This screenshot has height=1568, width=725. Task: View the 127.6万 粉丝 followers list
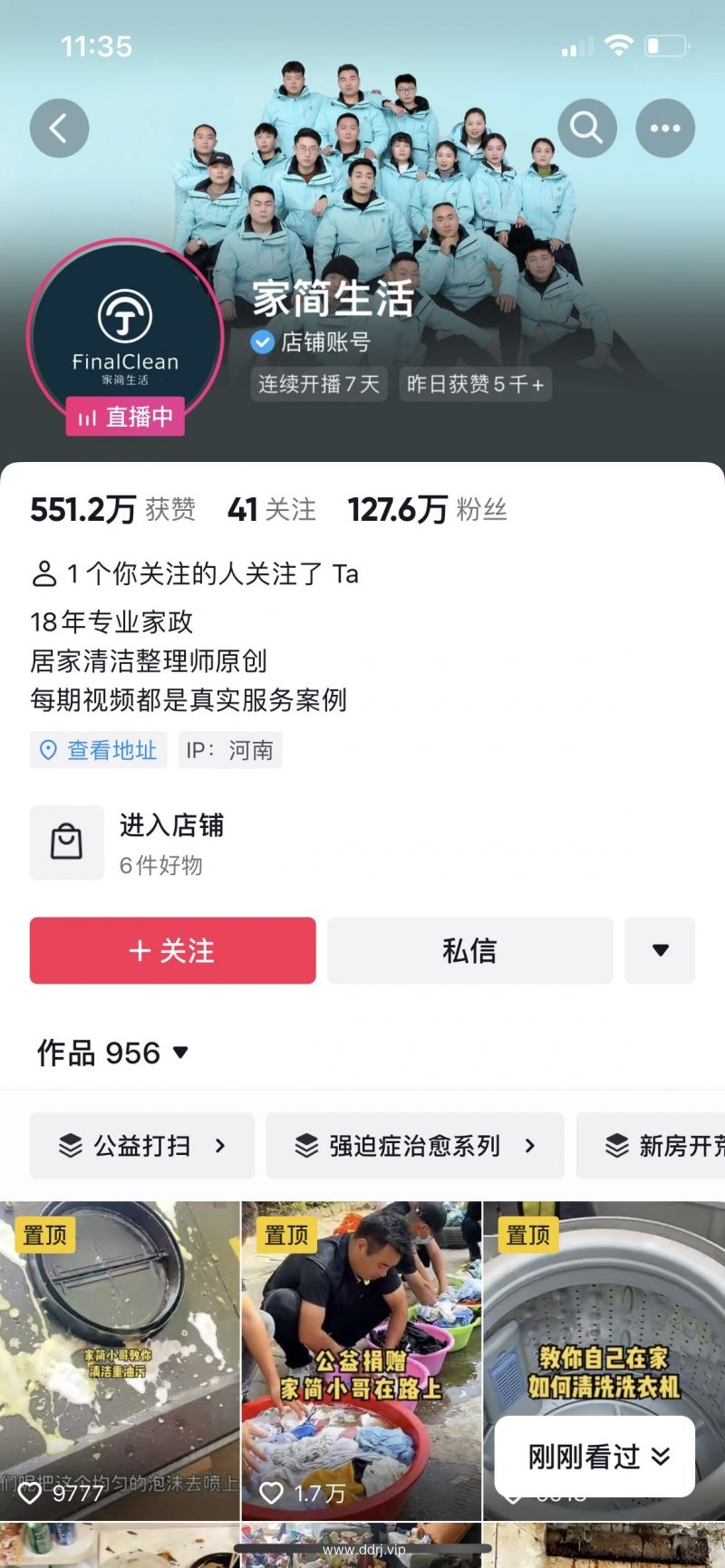tap(427, 509)
